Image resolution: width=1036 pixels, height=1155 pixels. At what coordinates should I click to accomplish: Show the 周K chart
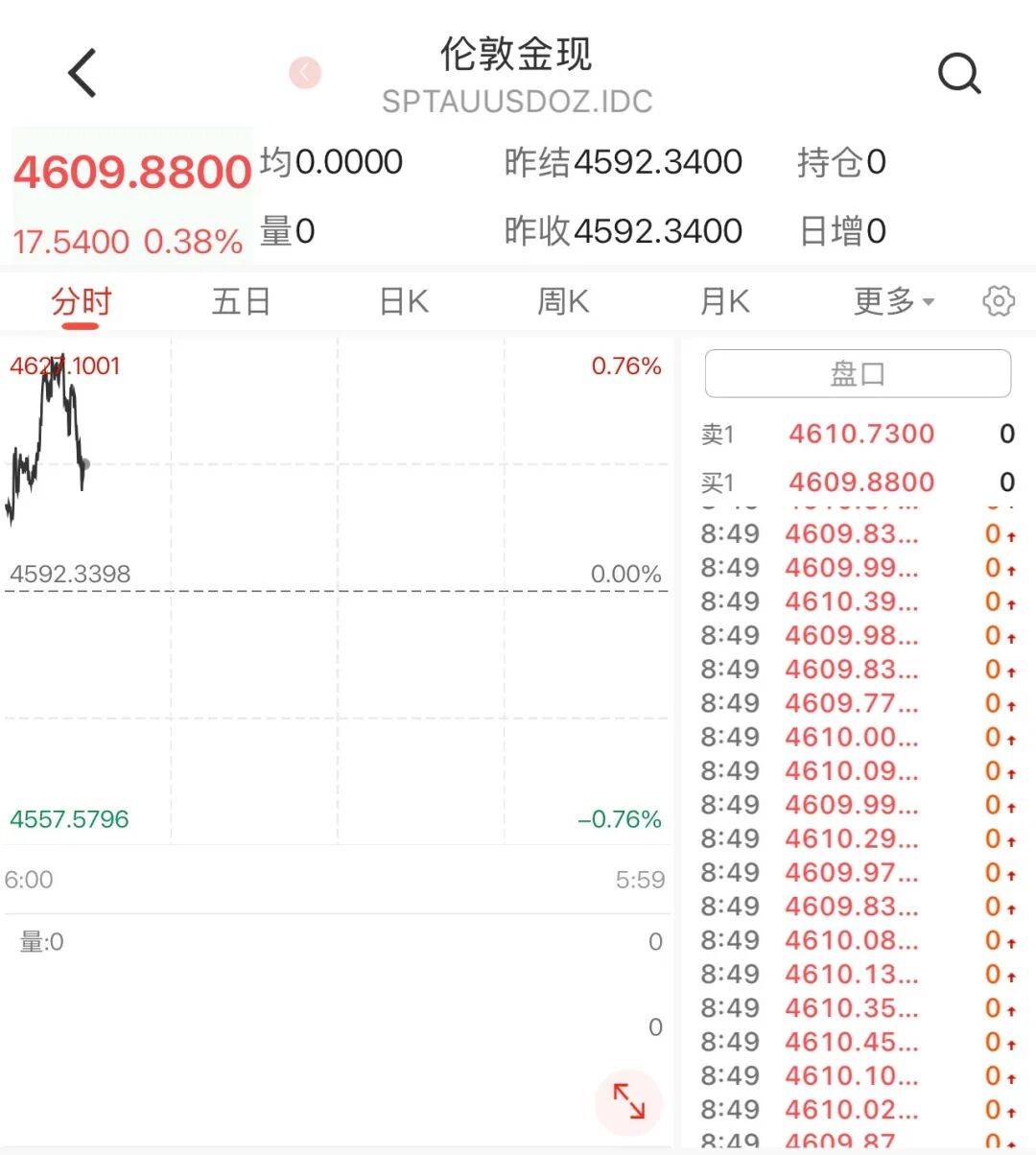pyautogui.click(x=563, y=301)
